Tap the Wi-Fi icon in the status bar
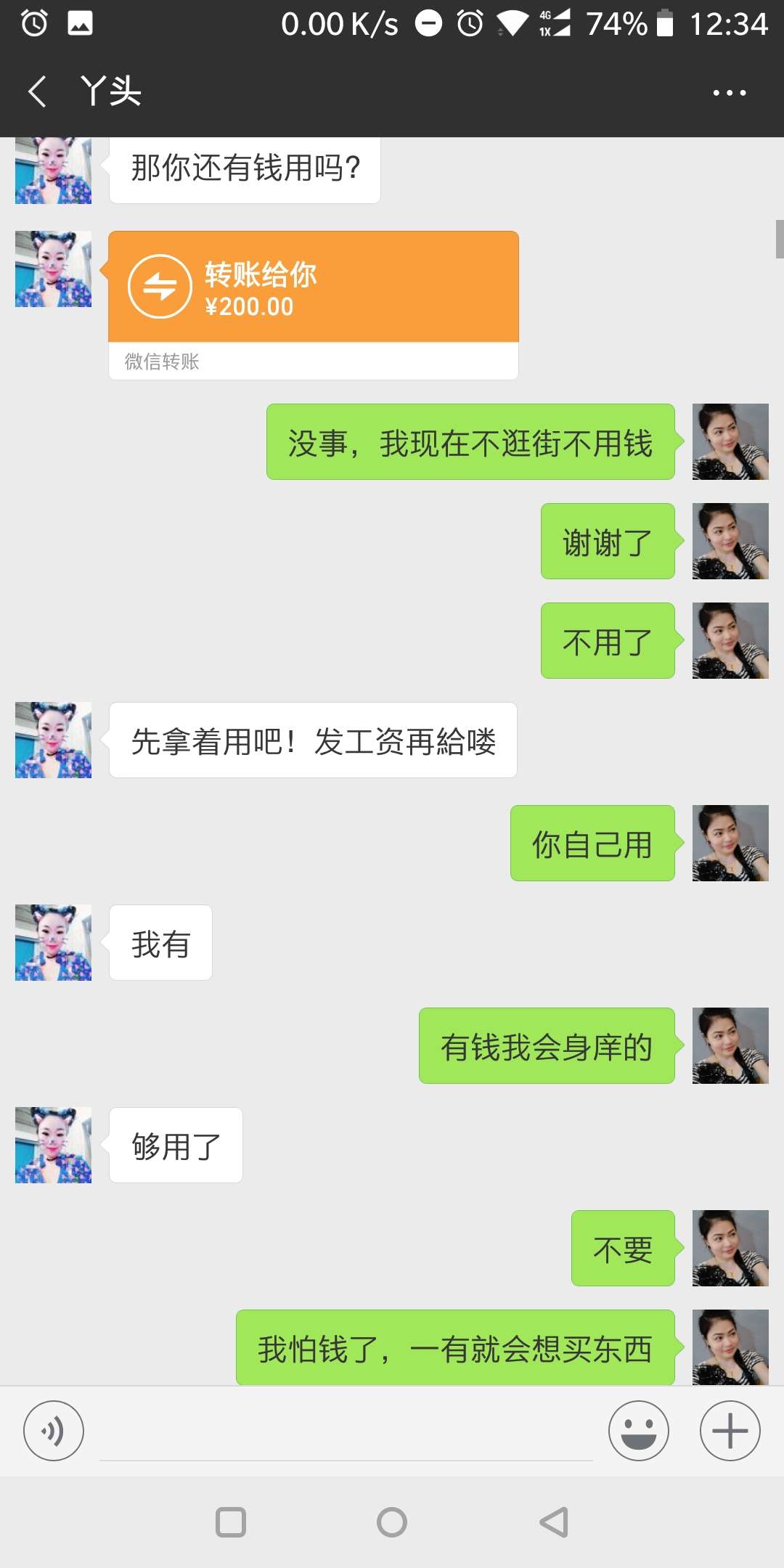The width and height of the screenshot is (784, 1568). point(513,24)
